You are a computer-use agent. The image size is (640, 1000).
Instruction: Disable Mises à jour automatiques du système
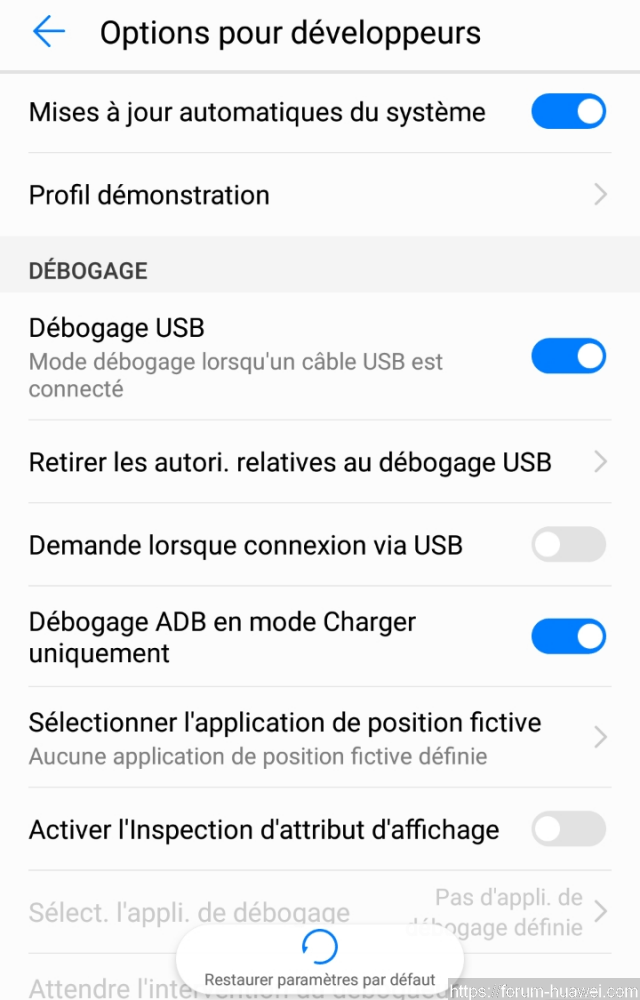tap(568, 112)
